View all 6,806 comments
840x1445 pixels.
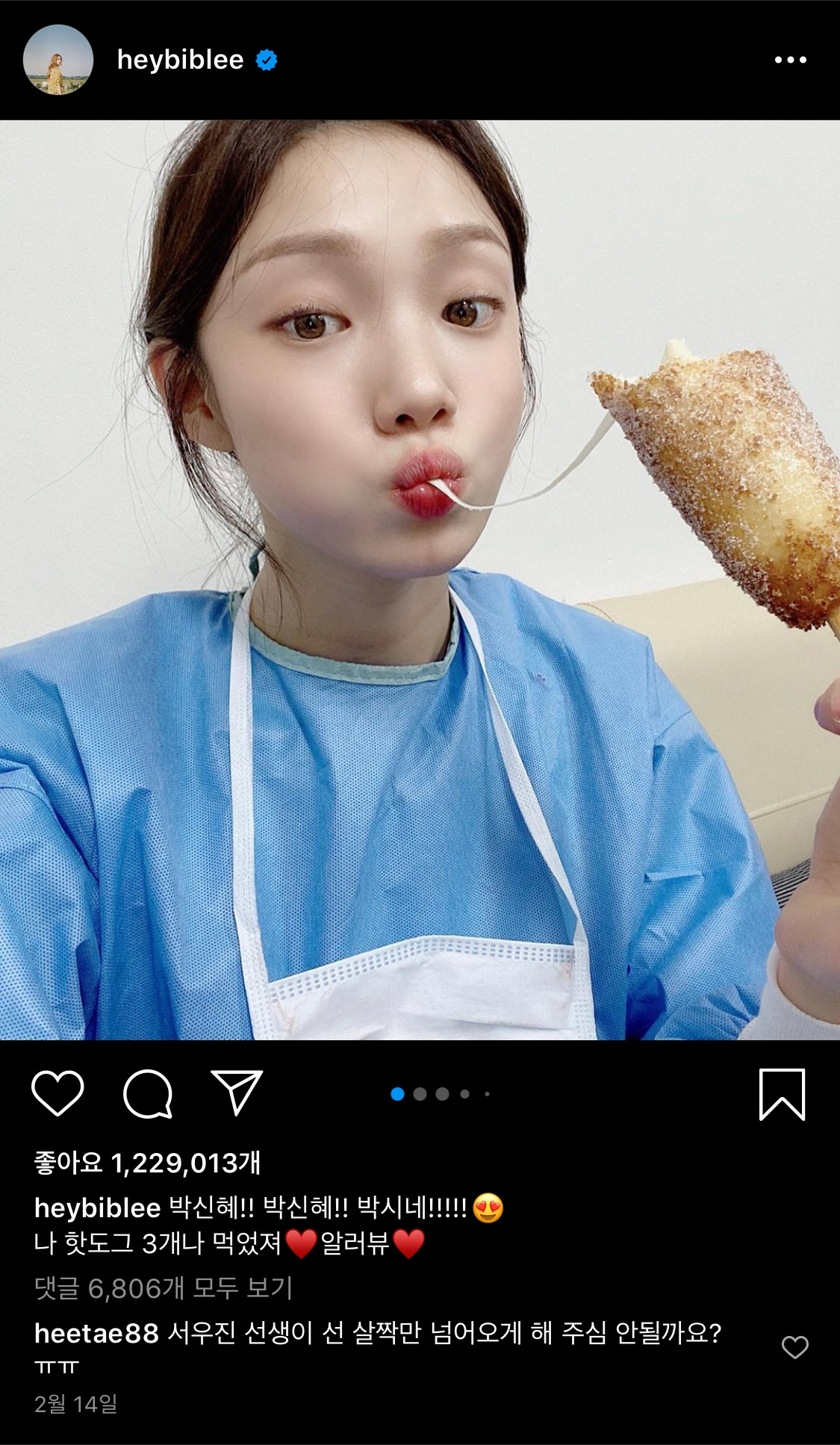pos(164,1287)
